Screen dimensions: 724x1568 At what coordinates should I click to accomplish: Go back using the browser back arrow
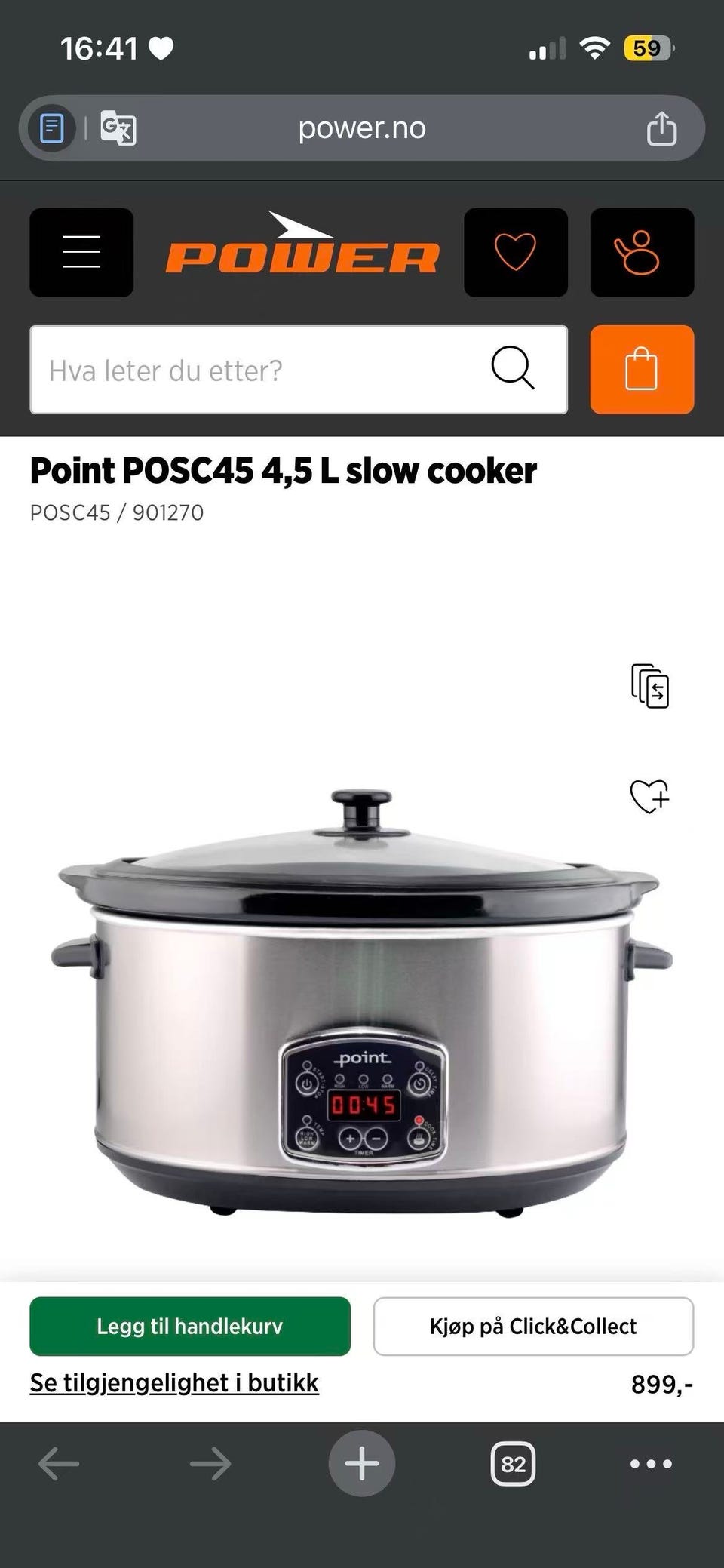point(59,1464)
